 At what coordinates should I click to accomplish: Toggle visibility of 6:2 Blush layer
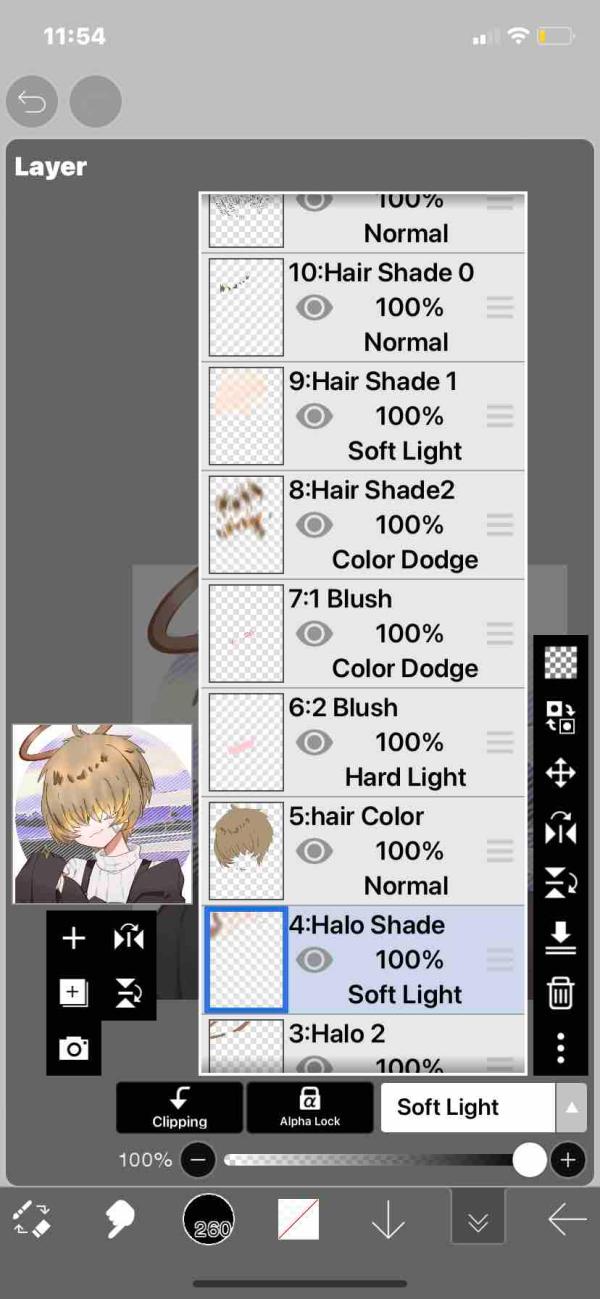pyautogui.click(x=314, y=742)
